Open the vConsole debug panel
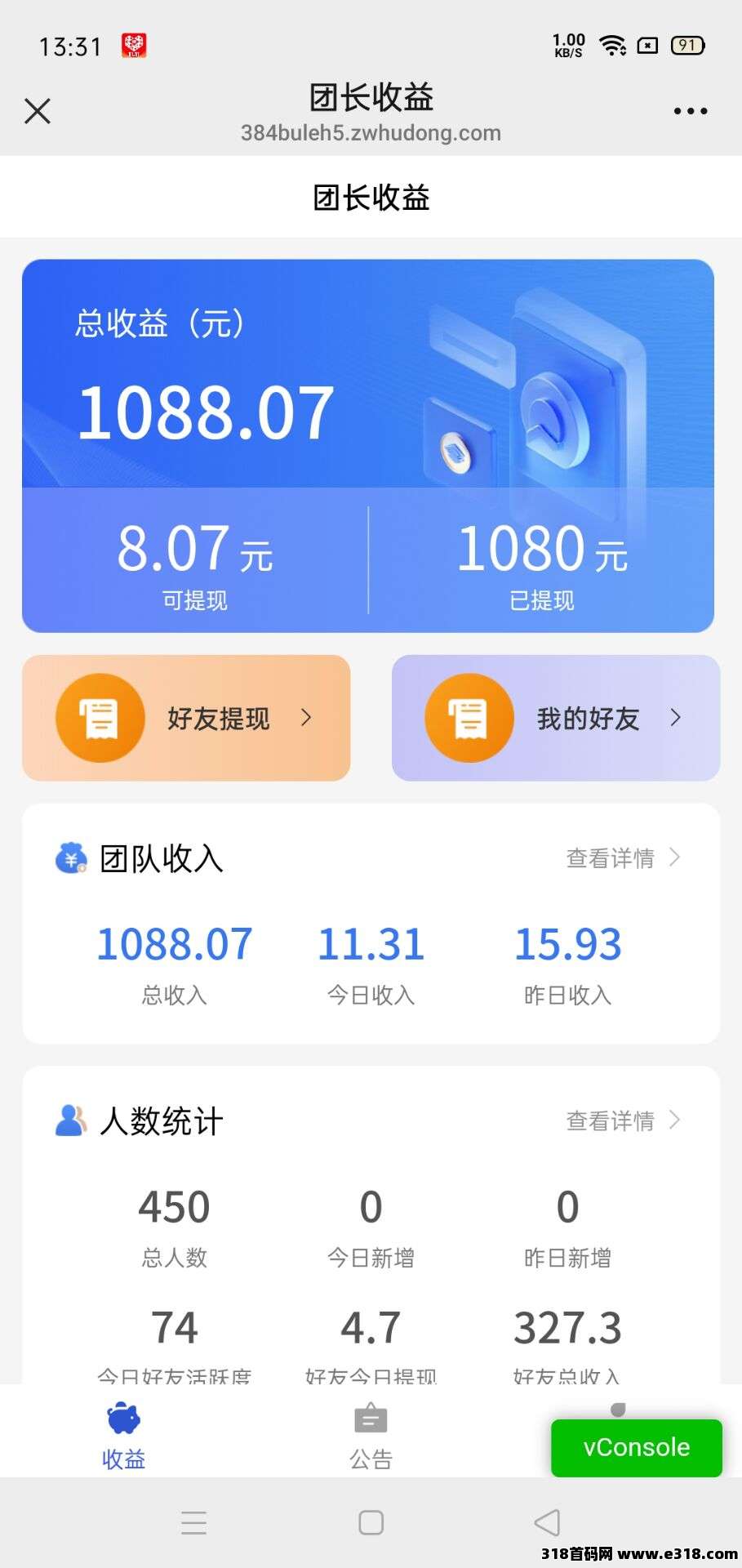Viewport: 742px width, 1568px height. tap(636, 1448)
